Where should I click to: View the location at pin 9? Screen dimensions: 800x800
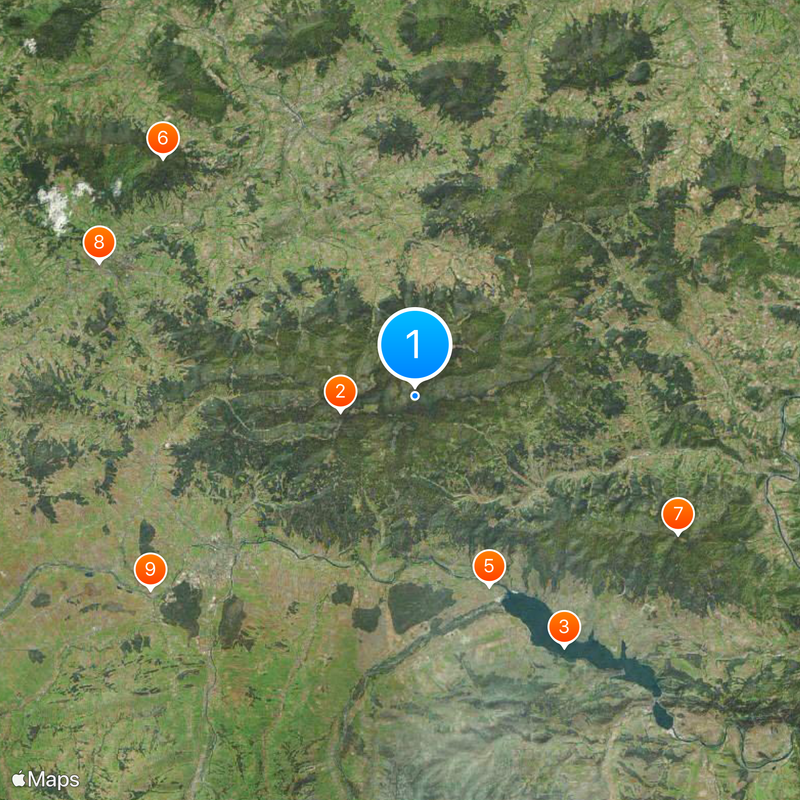point(150,570)
